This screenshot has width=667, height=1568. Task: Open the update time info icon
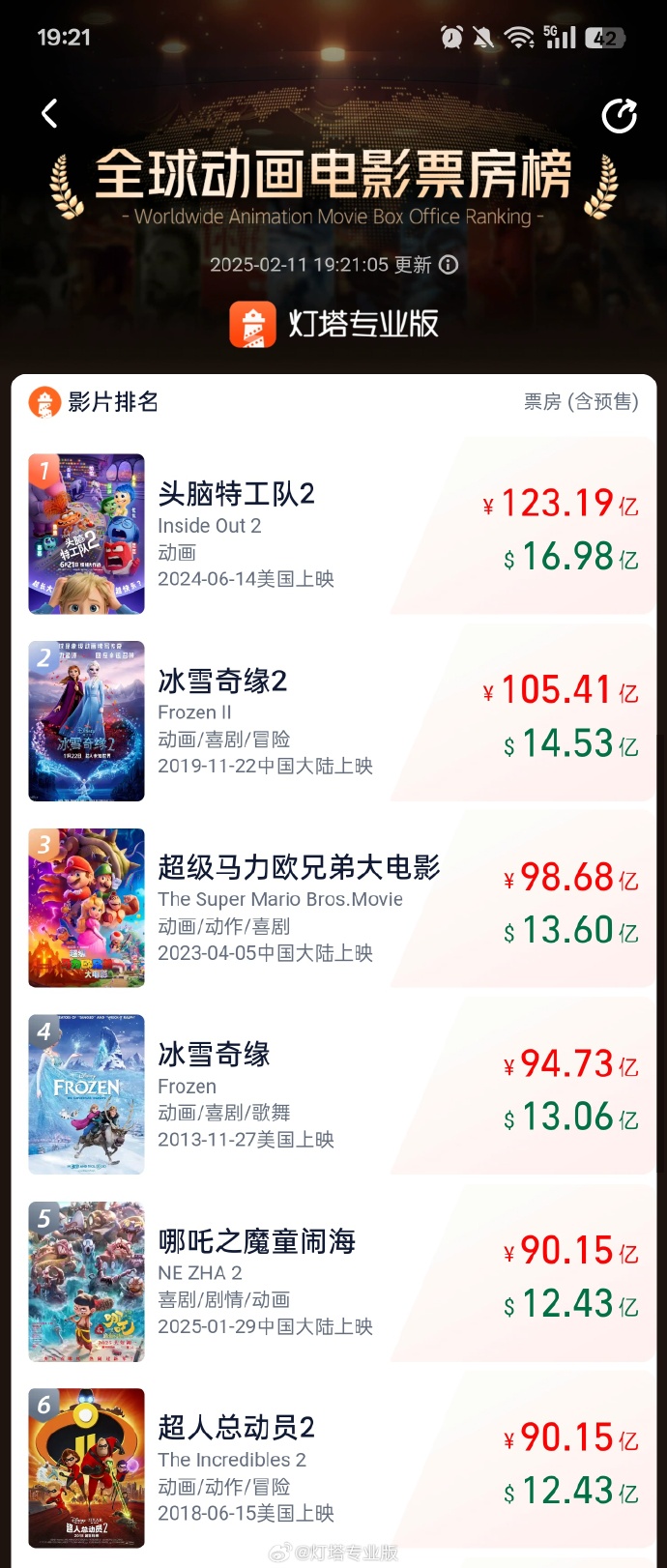449,265
